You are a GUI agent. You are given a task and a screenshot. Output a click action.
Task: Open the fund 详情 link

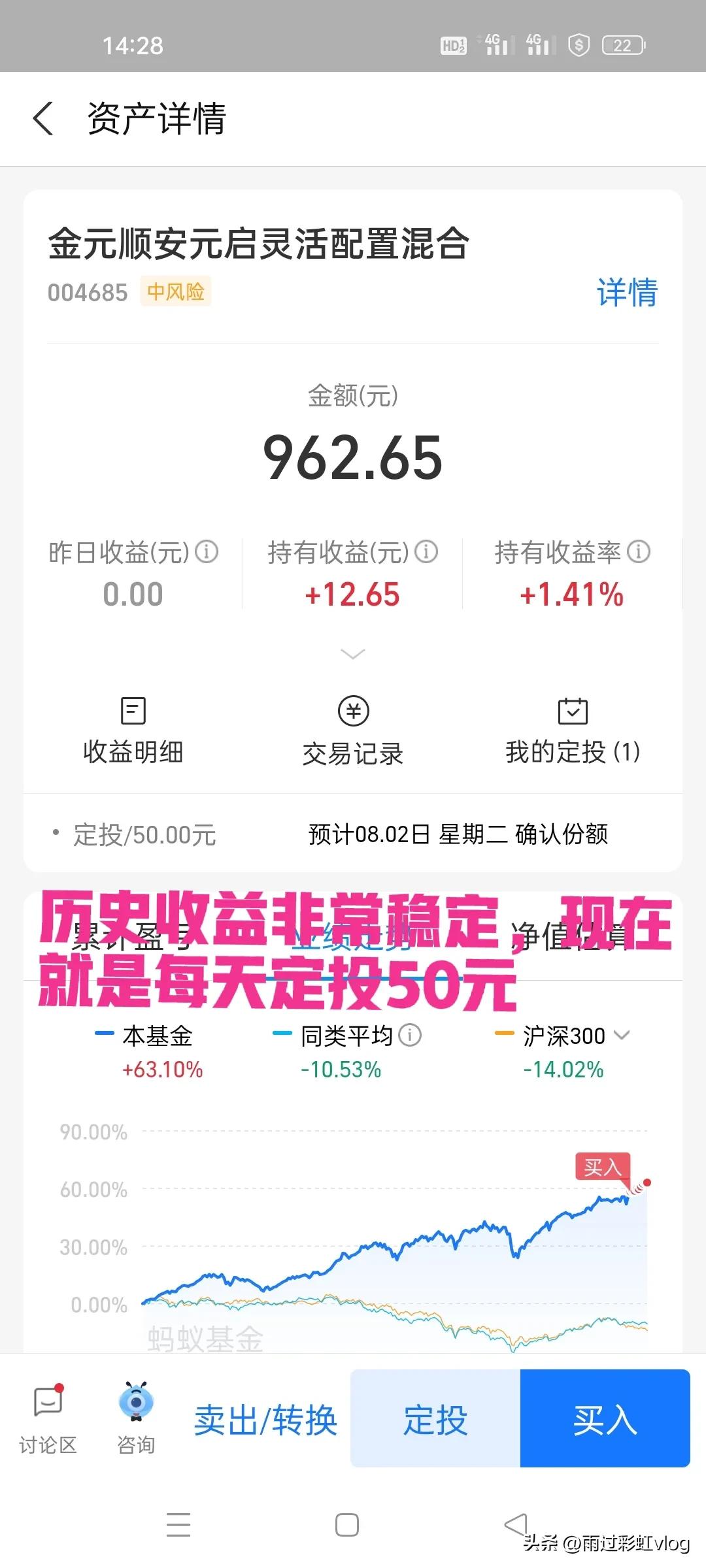click(626, 293)
